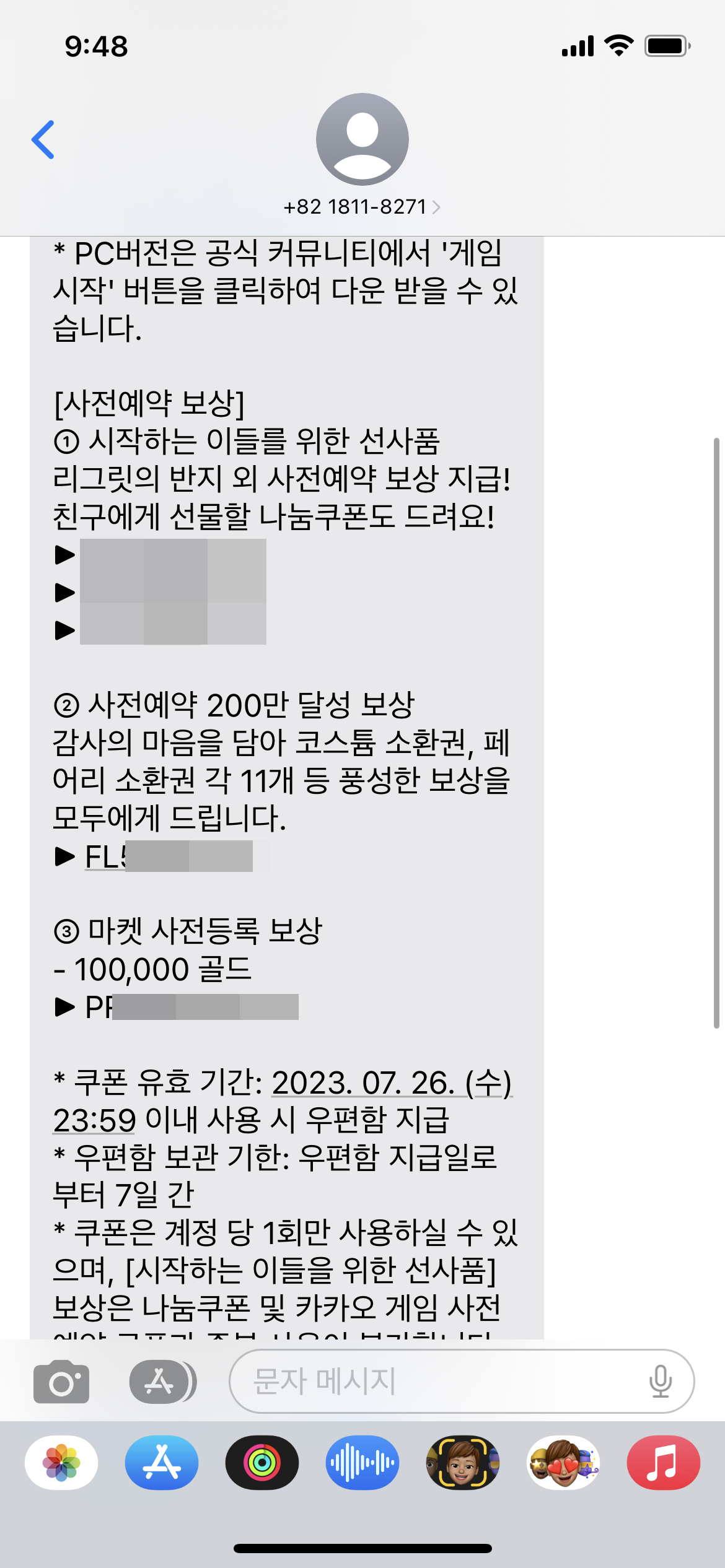Tap the underlined date 2023. 07. 26. (수)
This screenshot has width=725, height=1568.
coord(392,1082)
